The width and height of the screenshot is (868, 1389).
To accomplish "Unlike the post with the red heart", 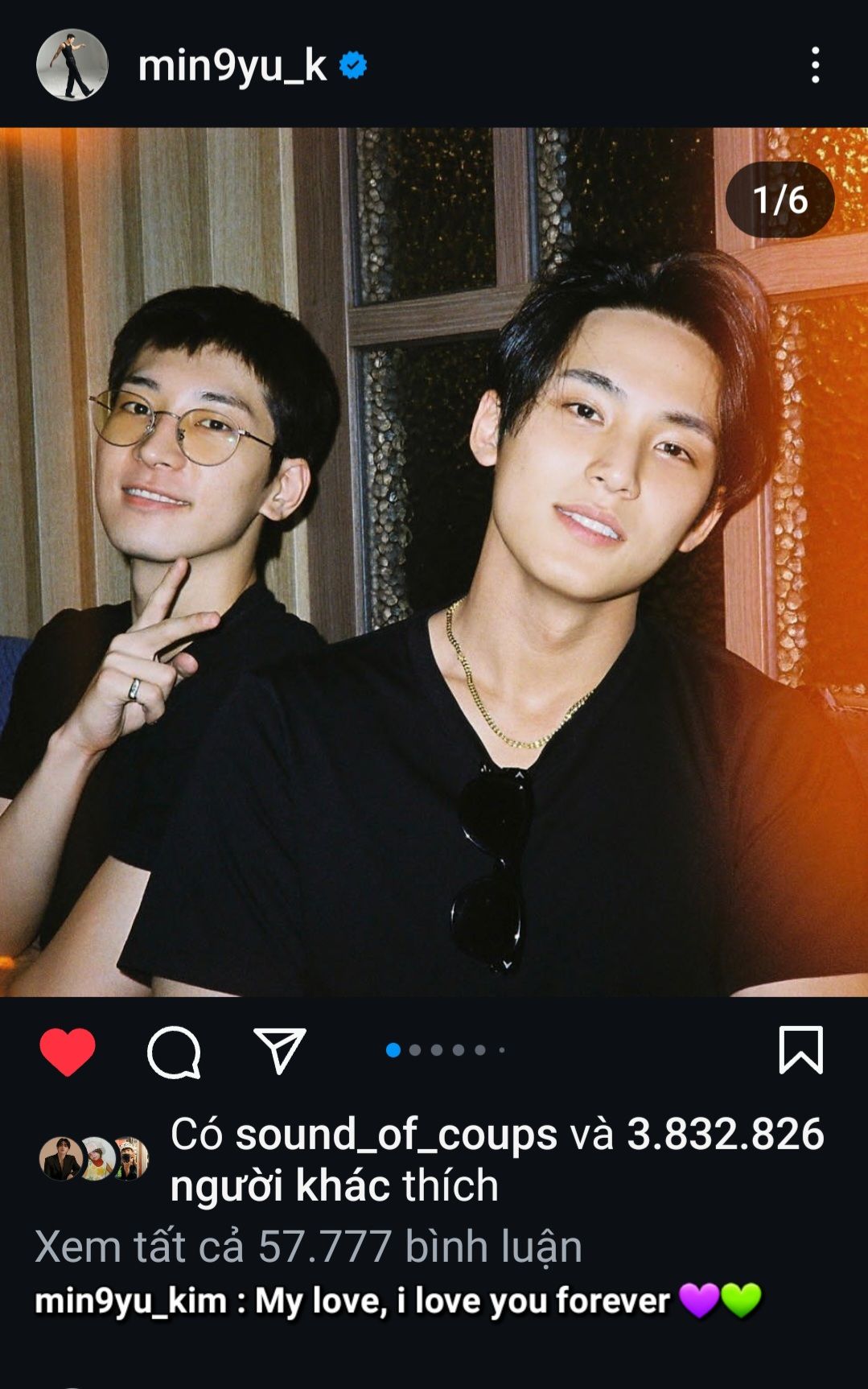I will click(x=68, y=1051).
